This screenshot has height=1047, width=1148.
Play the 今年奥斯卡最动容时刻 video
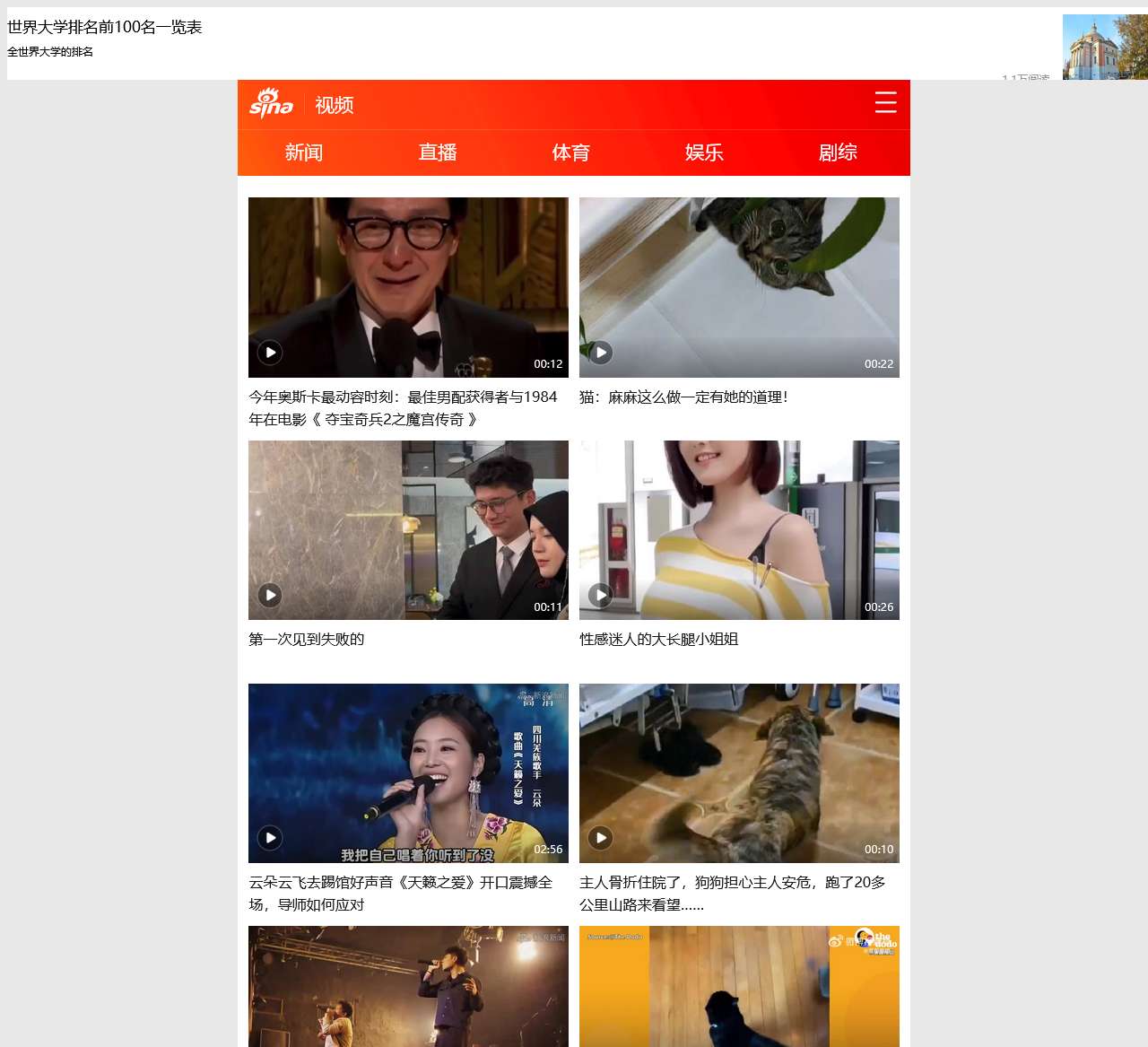(408, 287)
